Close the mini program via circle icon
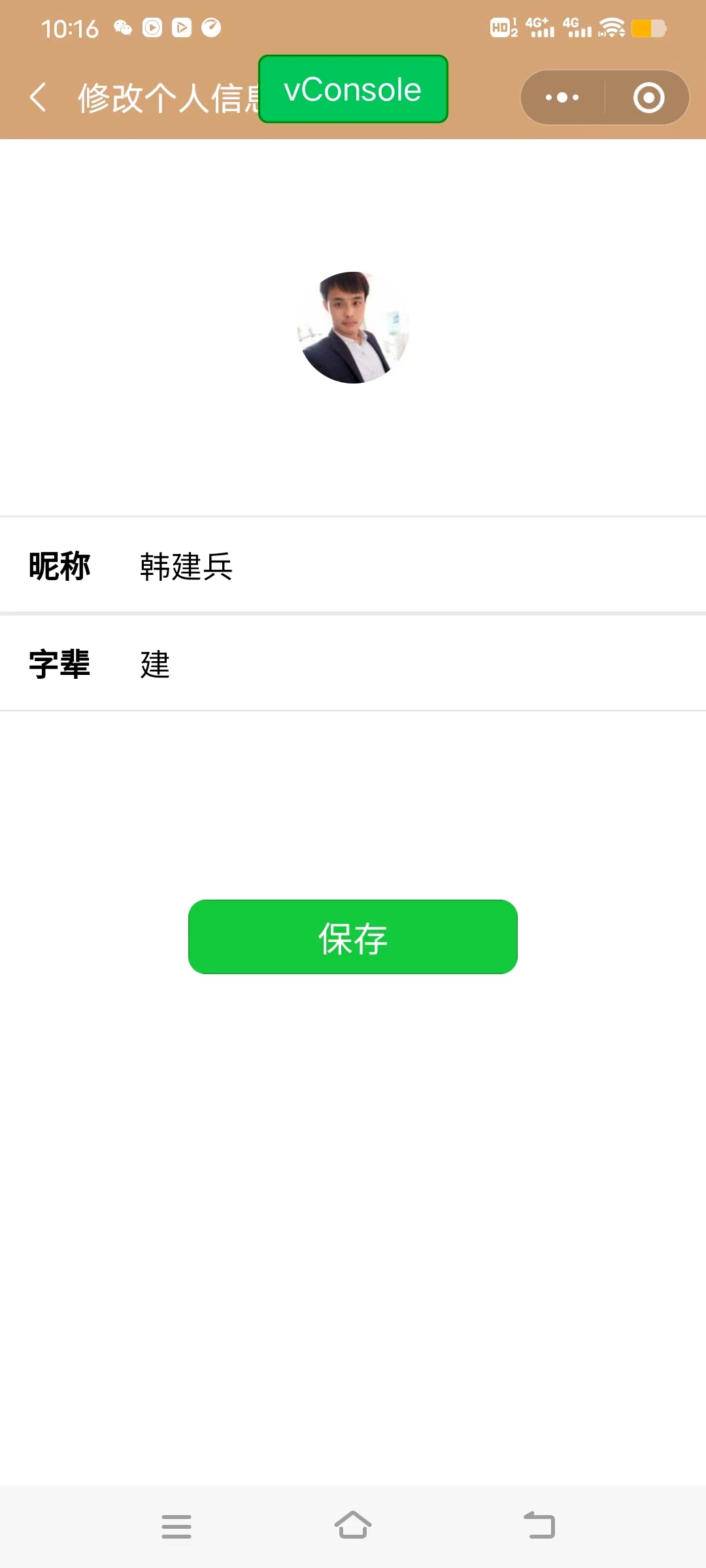Screen dimensions: 706x1568 tap(648, 98)
